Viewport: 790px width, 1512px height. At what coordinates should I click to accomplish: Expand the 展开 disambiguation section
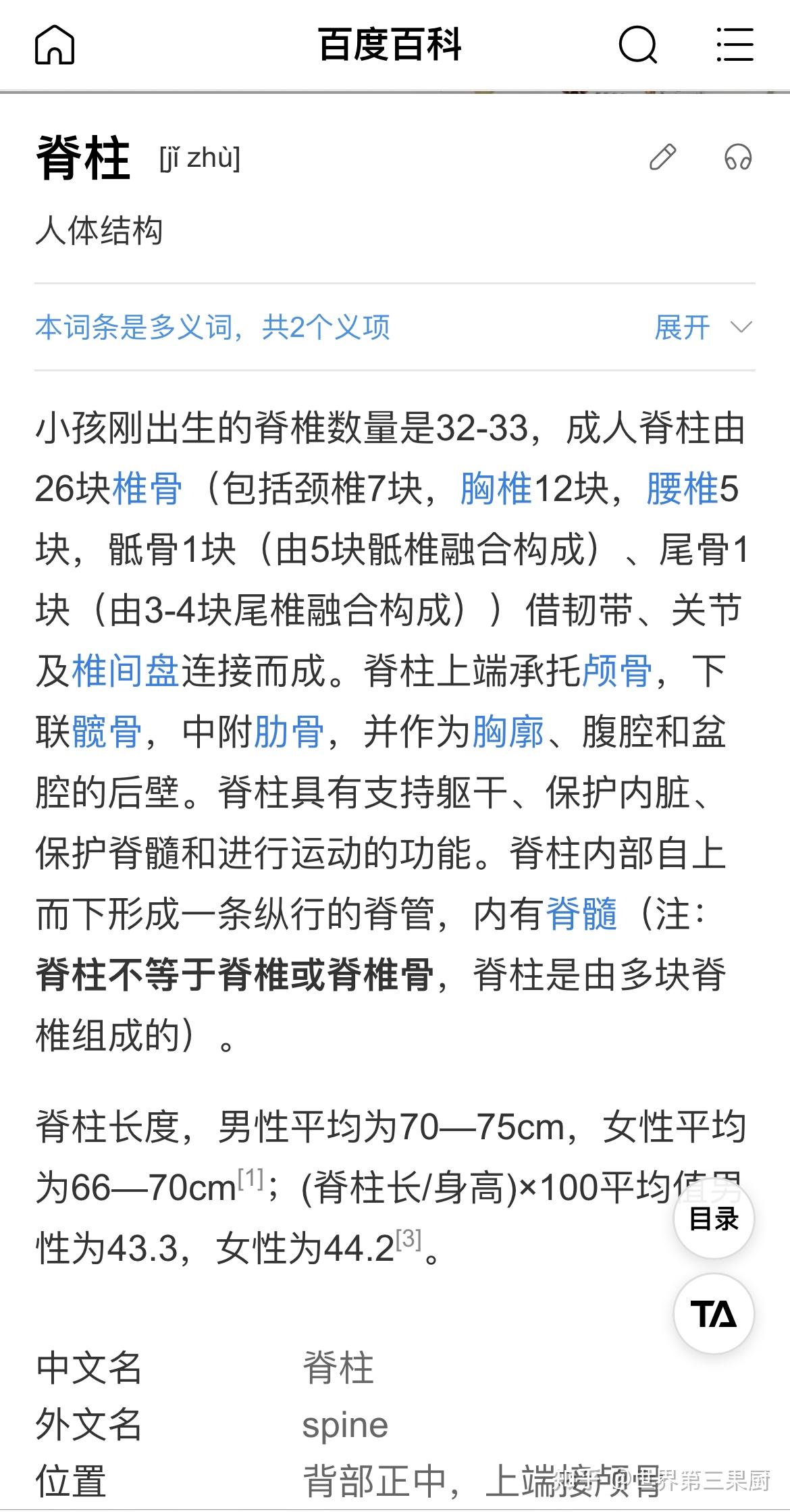(x=703, y=328)
